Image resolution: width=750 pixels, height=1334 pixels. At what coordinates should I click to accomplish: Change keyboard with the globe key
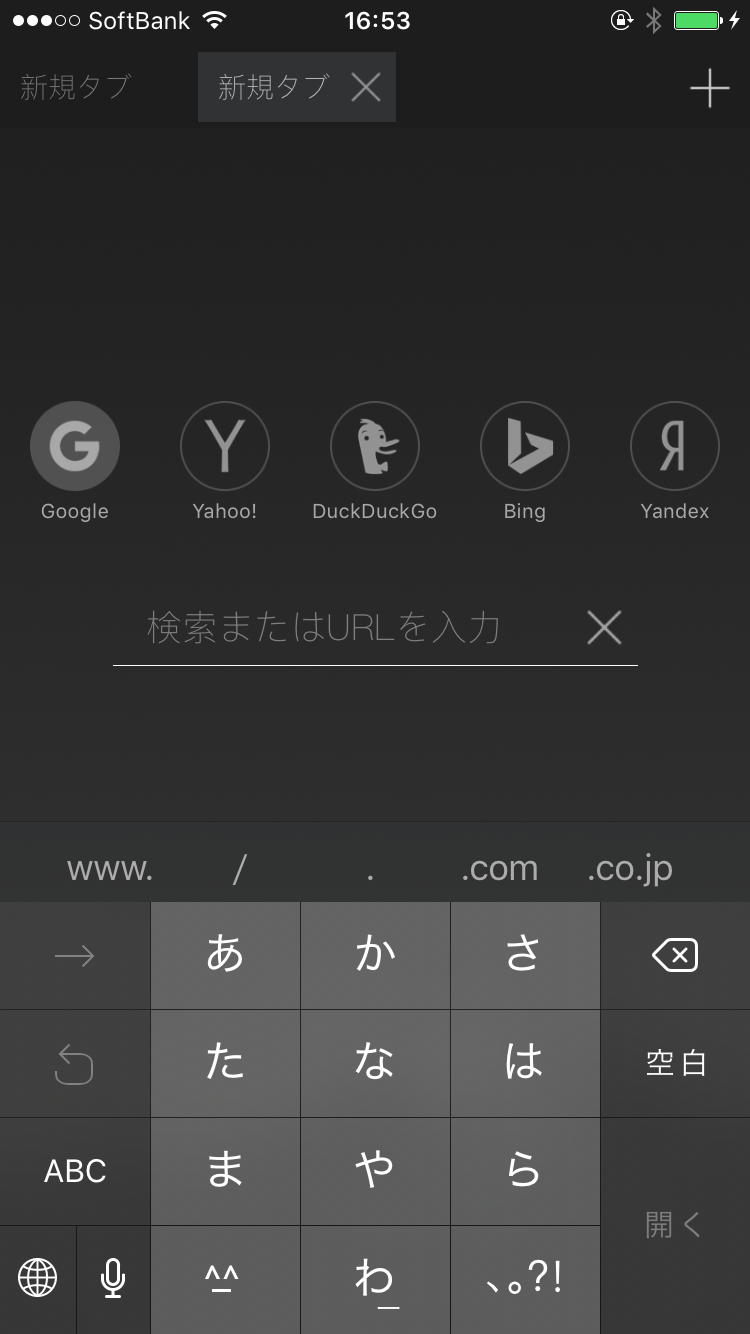[38, 1279]
